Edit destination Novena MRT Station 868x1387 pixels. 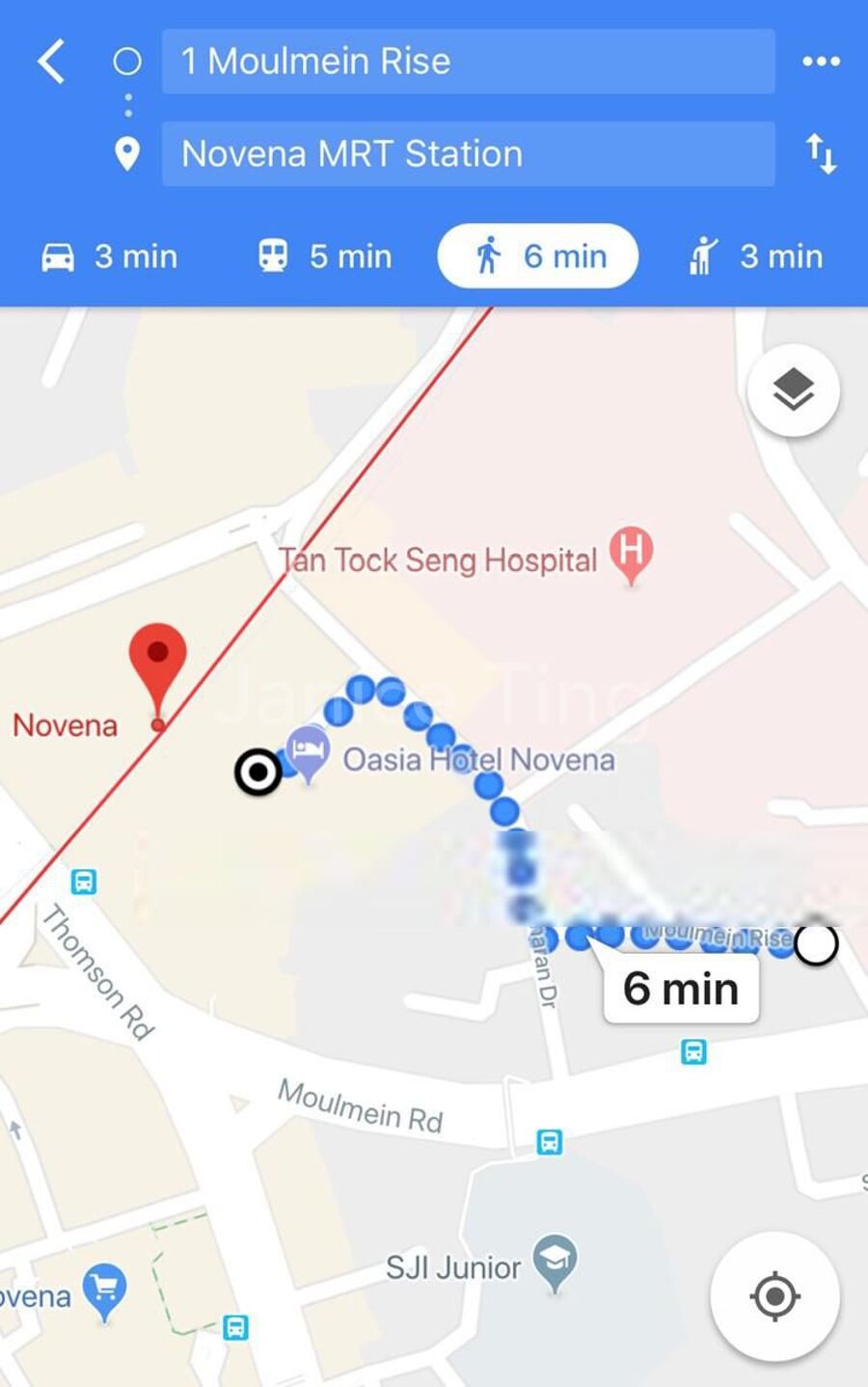pyautogui.click(x=468, y=154)
